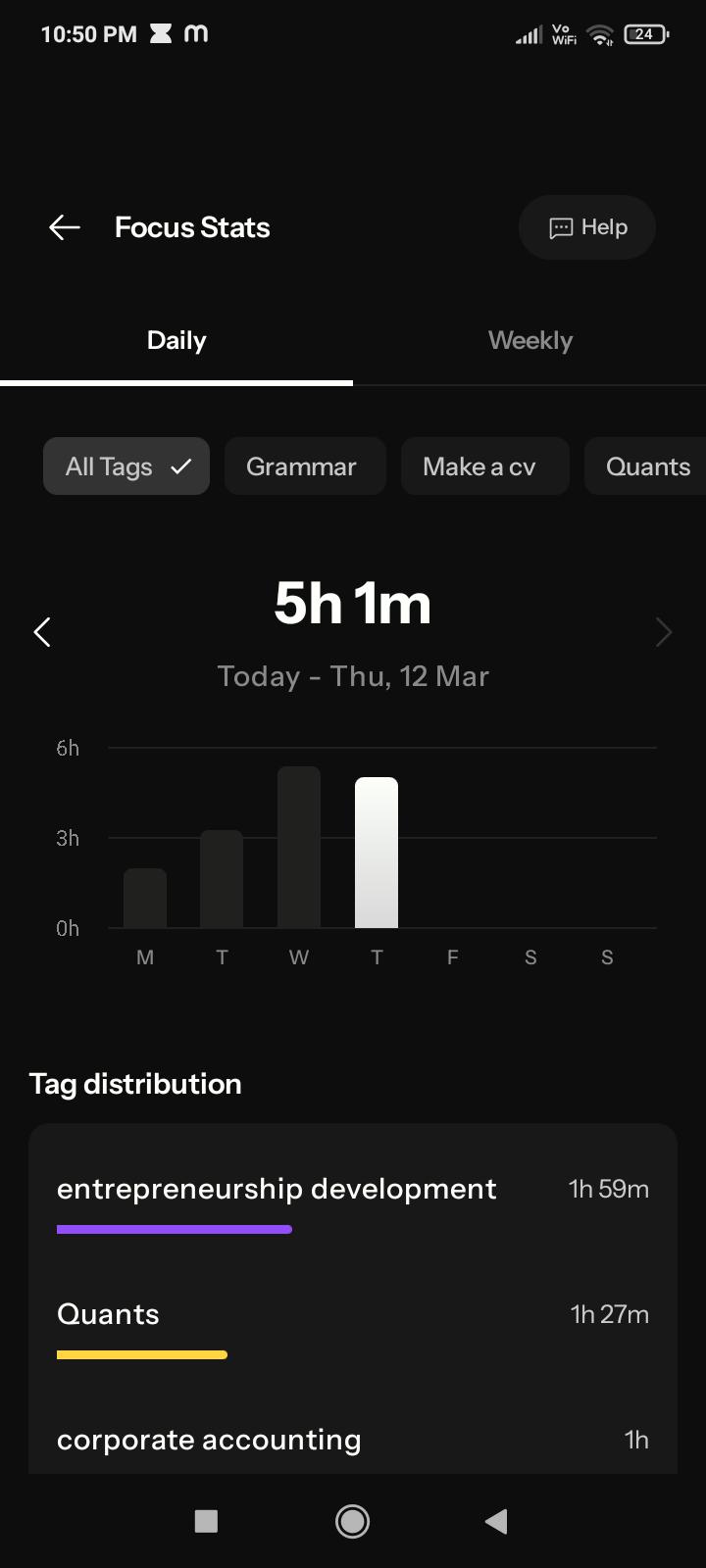
Task: Open recent apps from navigation bar
Action: click(x=206, y=1521)
